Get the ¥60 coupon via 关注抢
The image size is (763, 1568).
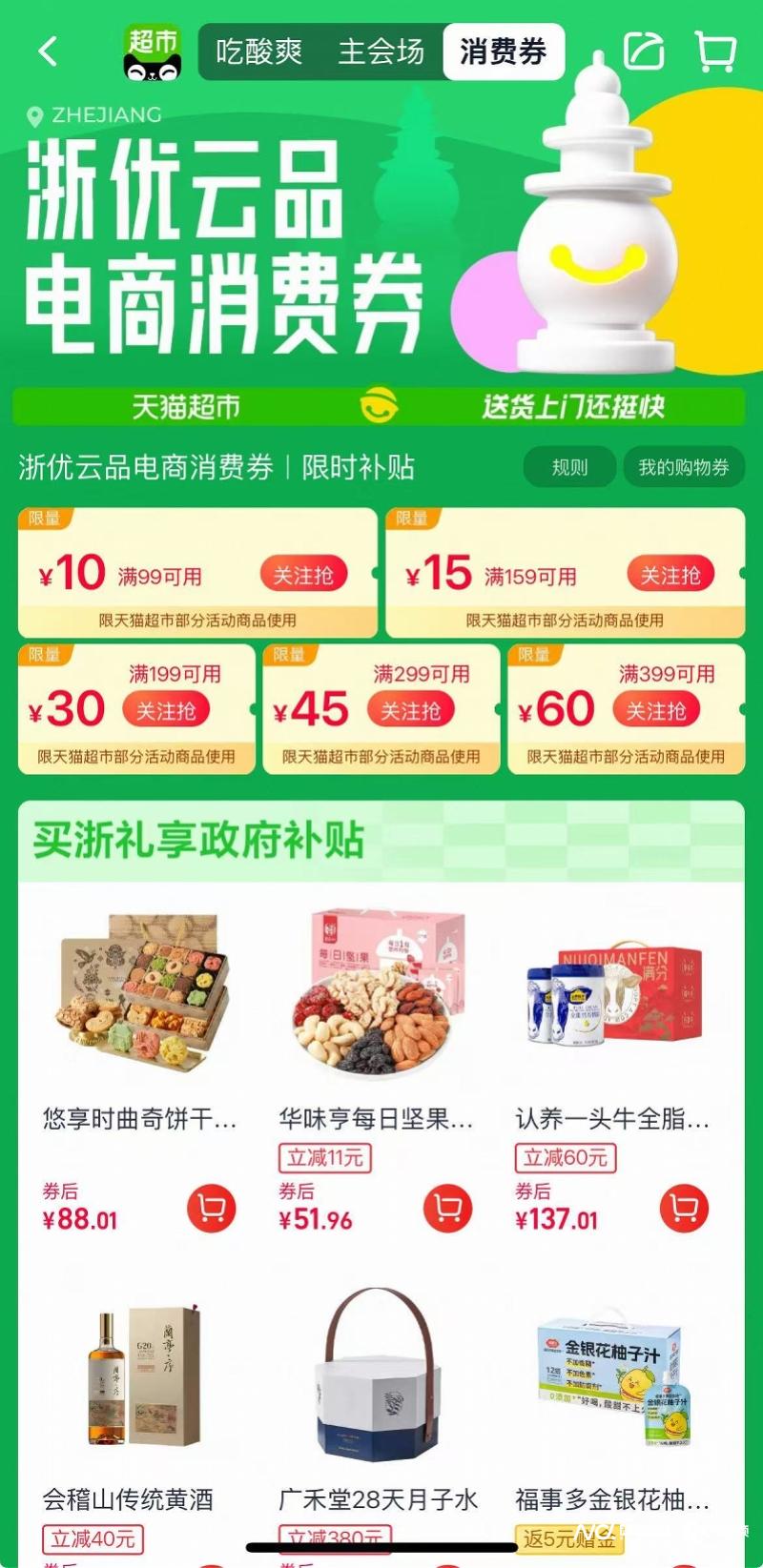tap(655, 711)
